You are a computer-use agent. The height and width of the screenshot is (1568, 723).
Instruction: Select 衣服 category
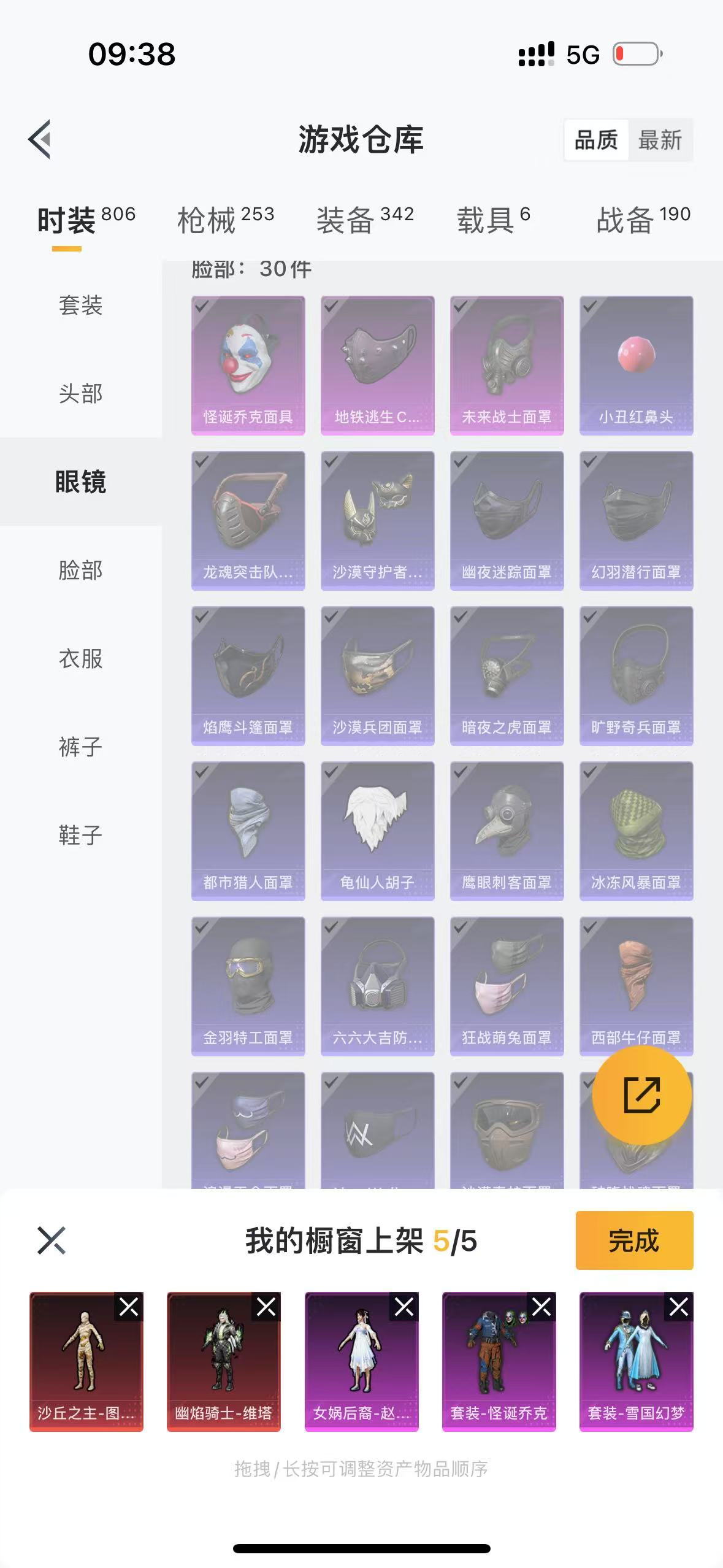(80, 658)
